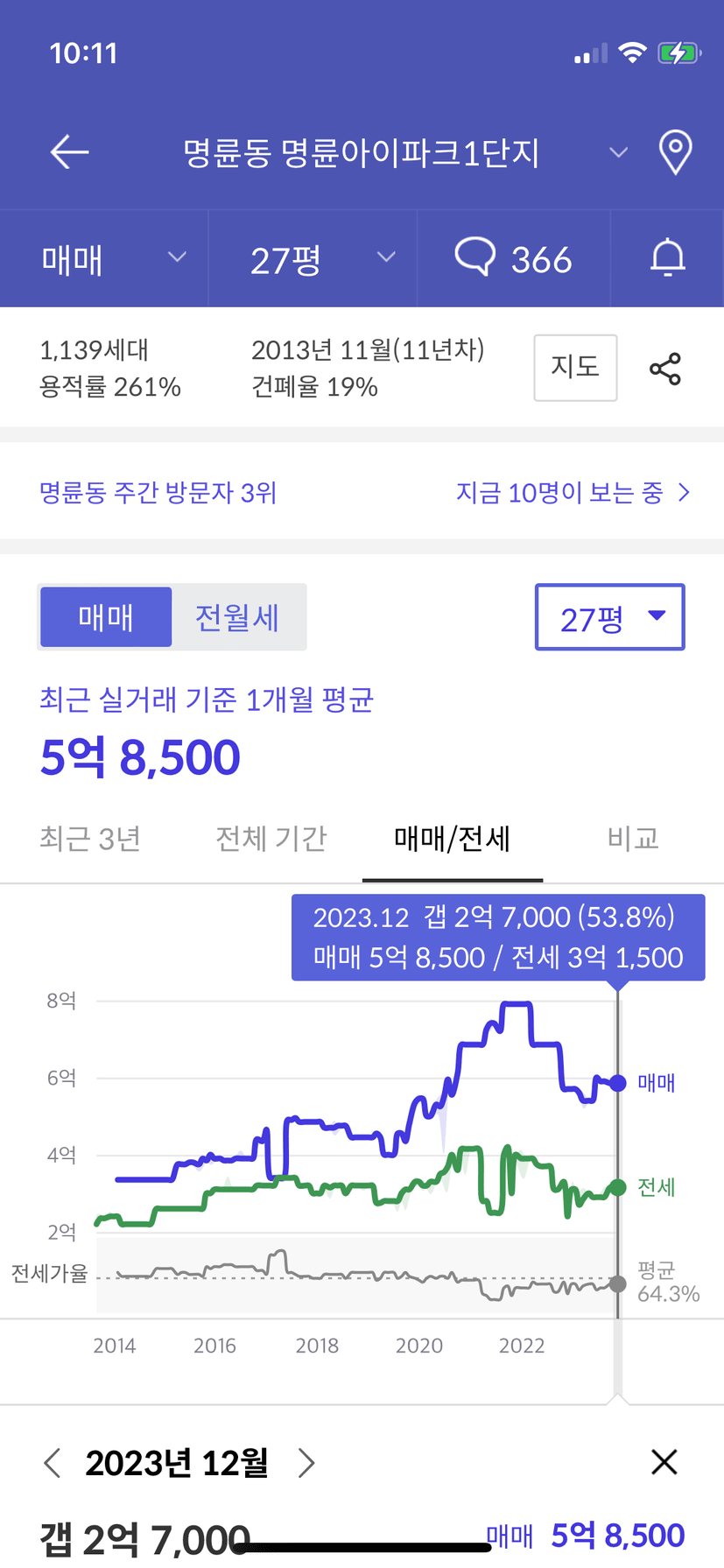Viewport: 724px width, 1568px height.
Task: Select the 매매 segment above the chart
Action: [x=106, y=618]
